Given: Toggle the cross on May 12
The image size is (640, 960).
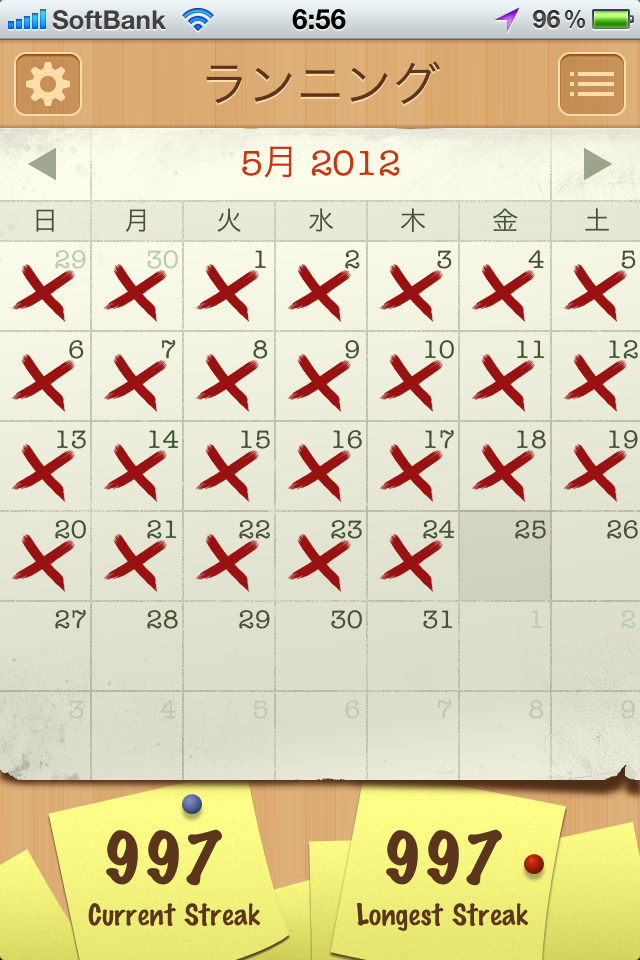Looking at the screenshot, I should [x=597, y=377].
